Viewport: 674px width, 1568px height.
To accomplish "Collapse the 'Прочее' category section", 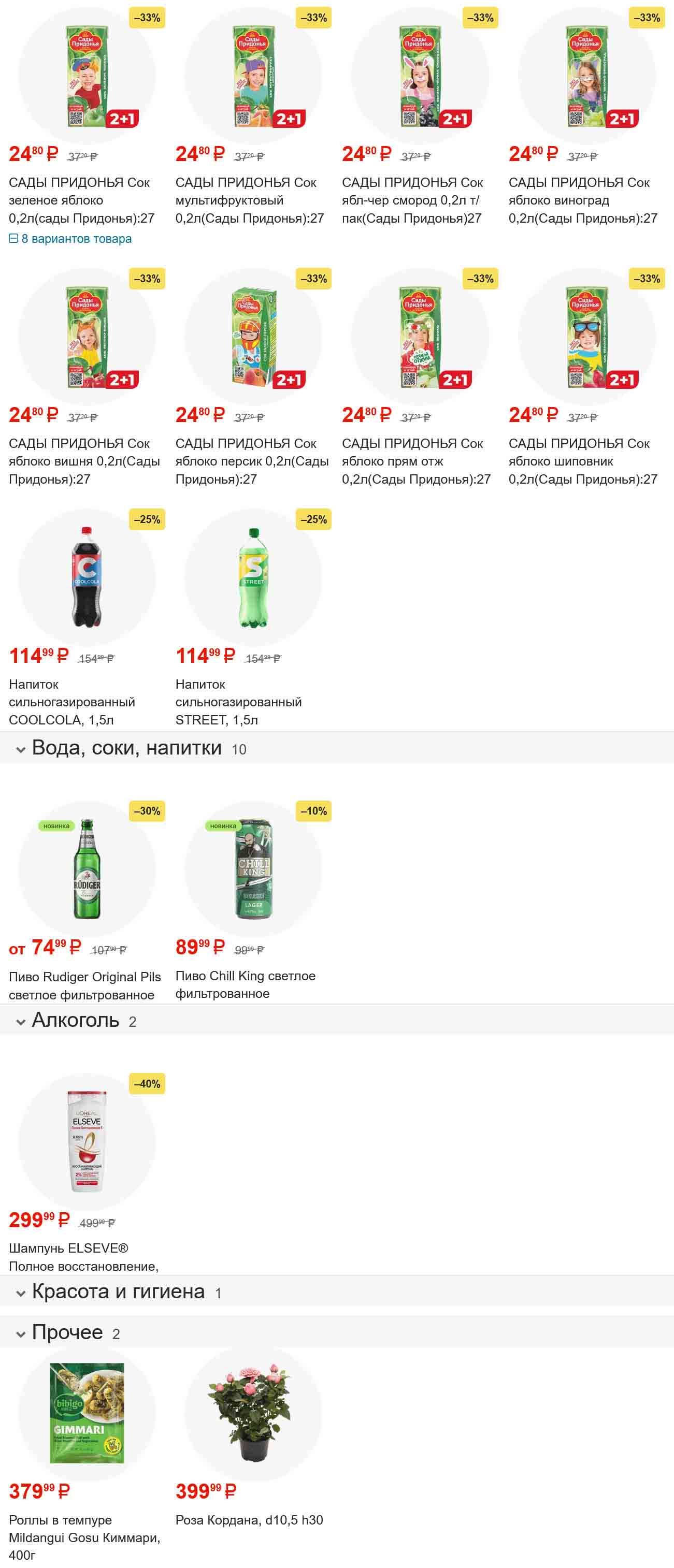I will point(67,1332).
